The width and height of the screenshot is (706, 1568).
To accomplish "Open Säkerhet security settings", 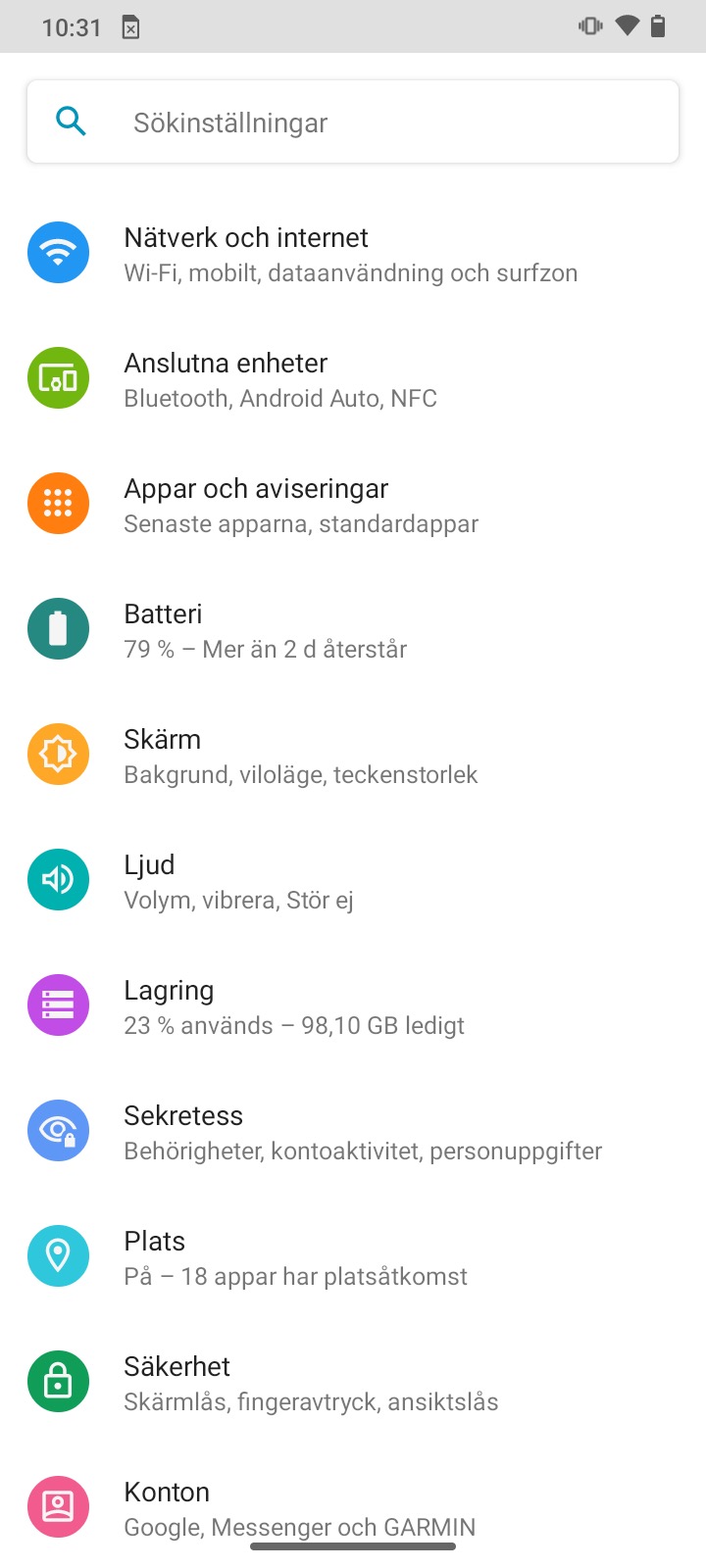I will point(311,1383).
